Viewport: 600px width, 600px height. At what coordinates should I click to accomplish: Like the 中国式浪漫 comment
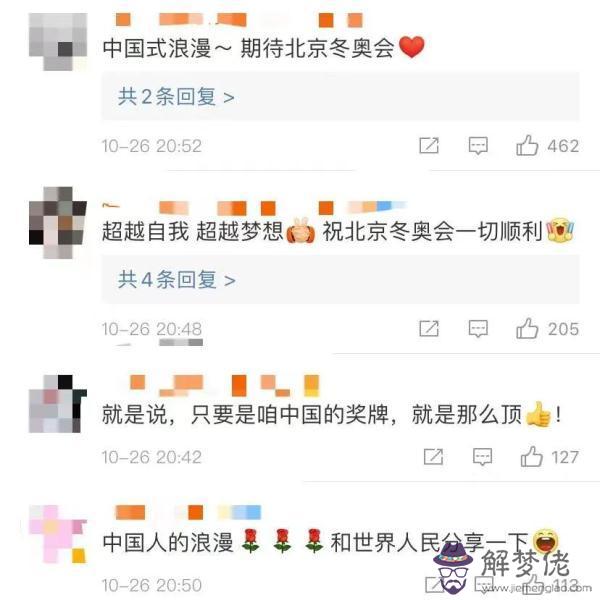[527, 146]
